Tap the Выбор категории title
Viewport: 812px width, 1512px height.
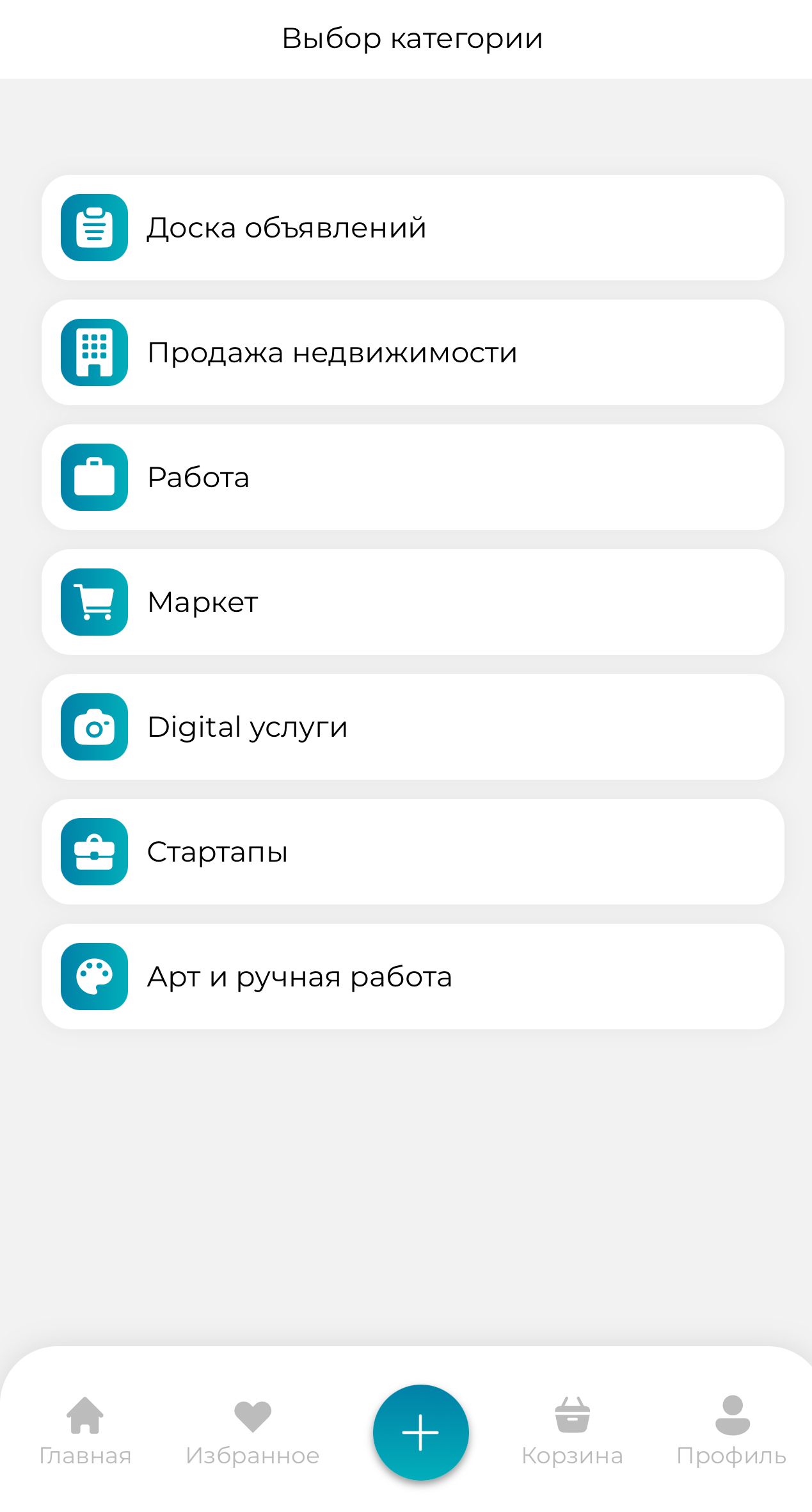click(412, 37)
